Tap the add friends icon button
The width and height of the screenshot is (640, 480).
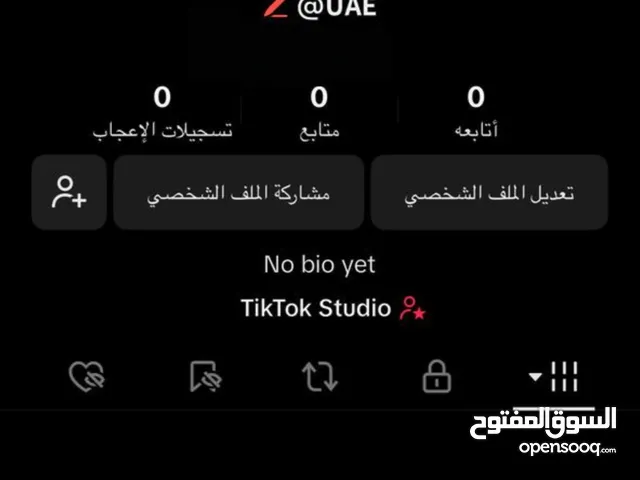[69, 193]
